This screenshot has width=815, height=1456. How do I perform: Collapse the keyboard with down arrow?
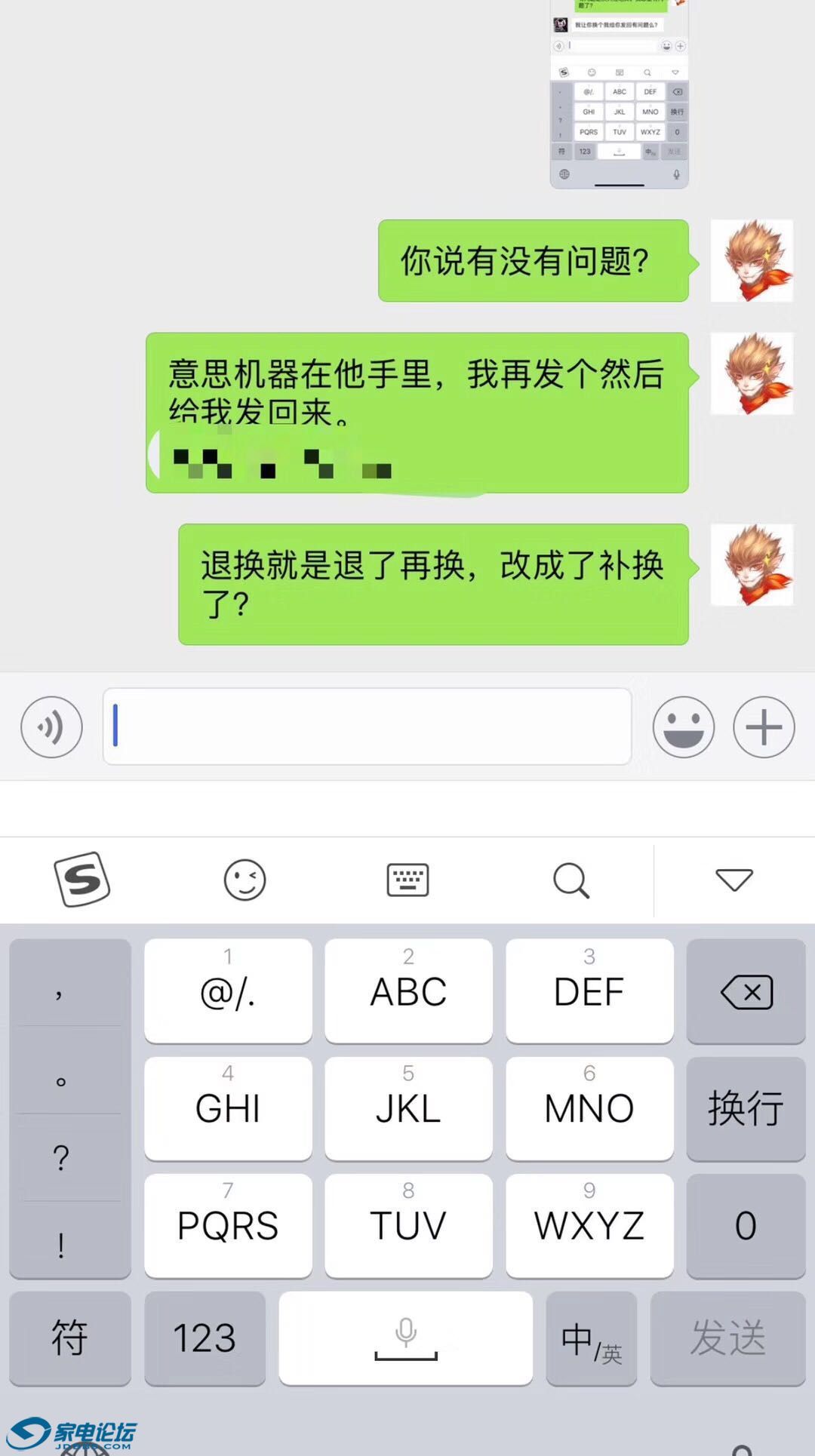[x=733, y=880]
